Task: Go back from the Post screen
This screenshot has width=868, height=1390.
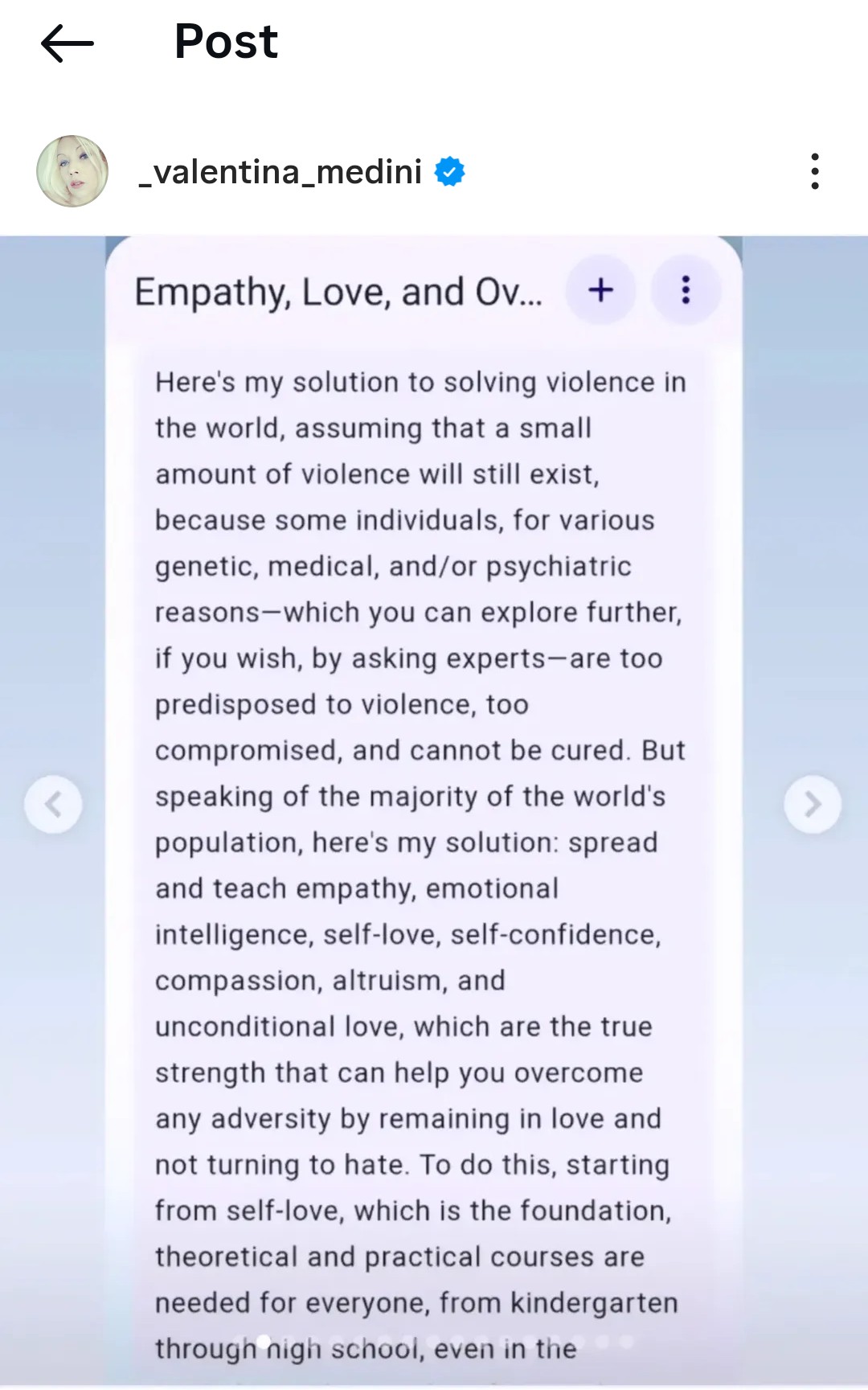Action: tap(68, 43)
